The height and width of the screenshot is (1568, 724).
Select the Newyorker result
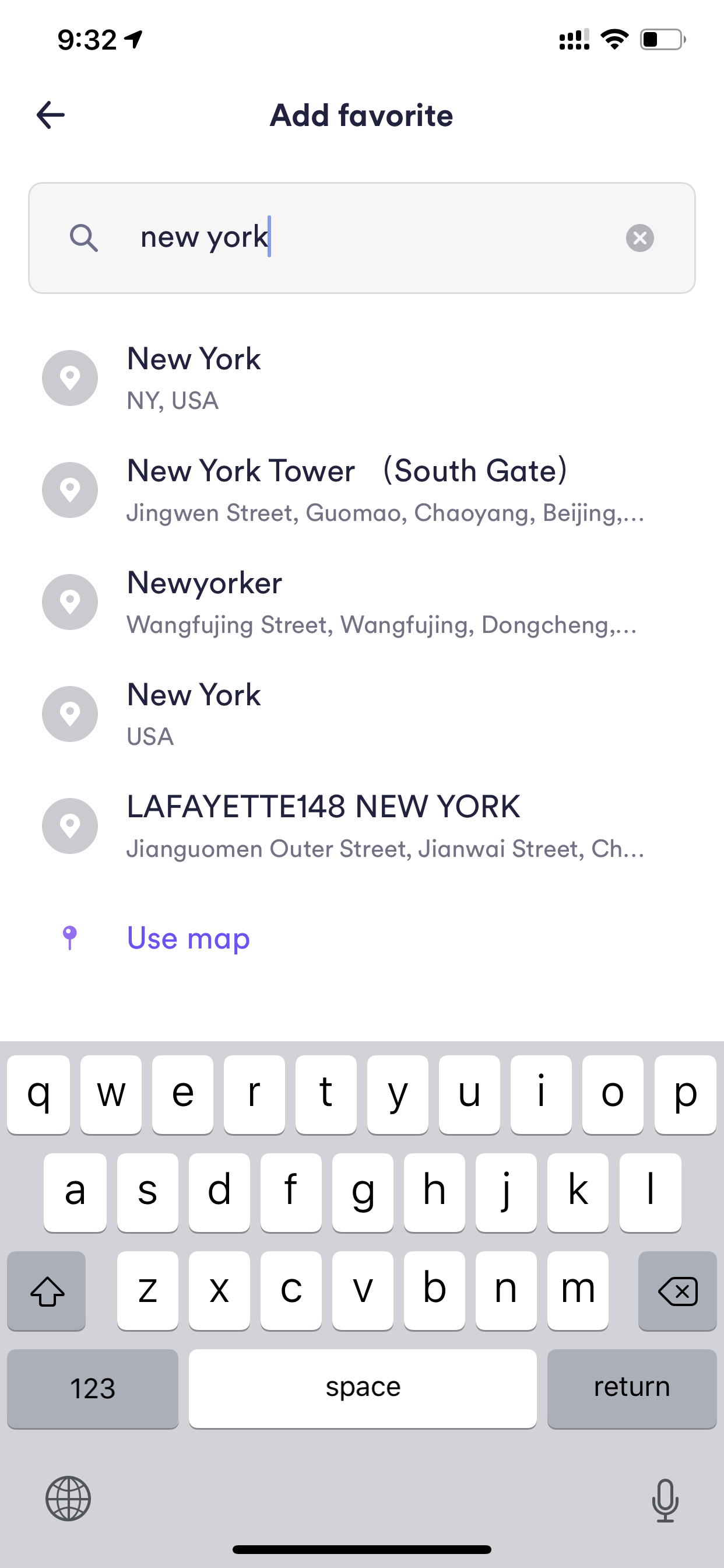tap(361, 602)
